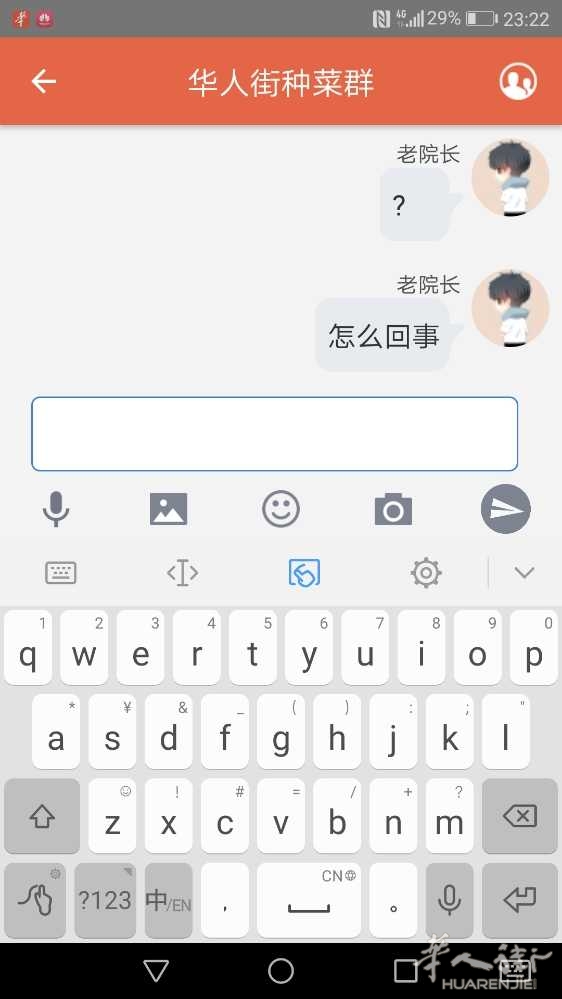Image resolution: width=562 pixels, height=999 pixels.
Task: Switch to ?123 symbols keyboard
Action: point(104,900)
